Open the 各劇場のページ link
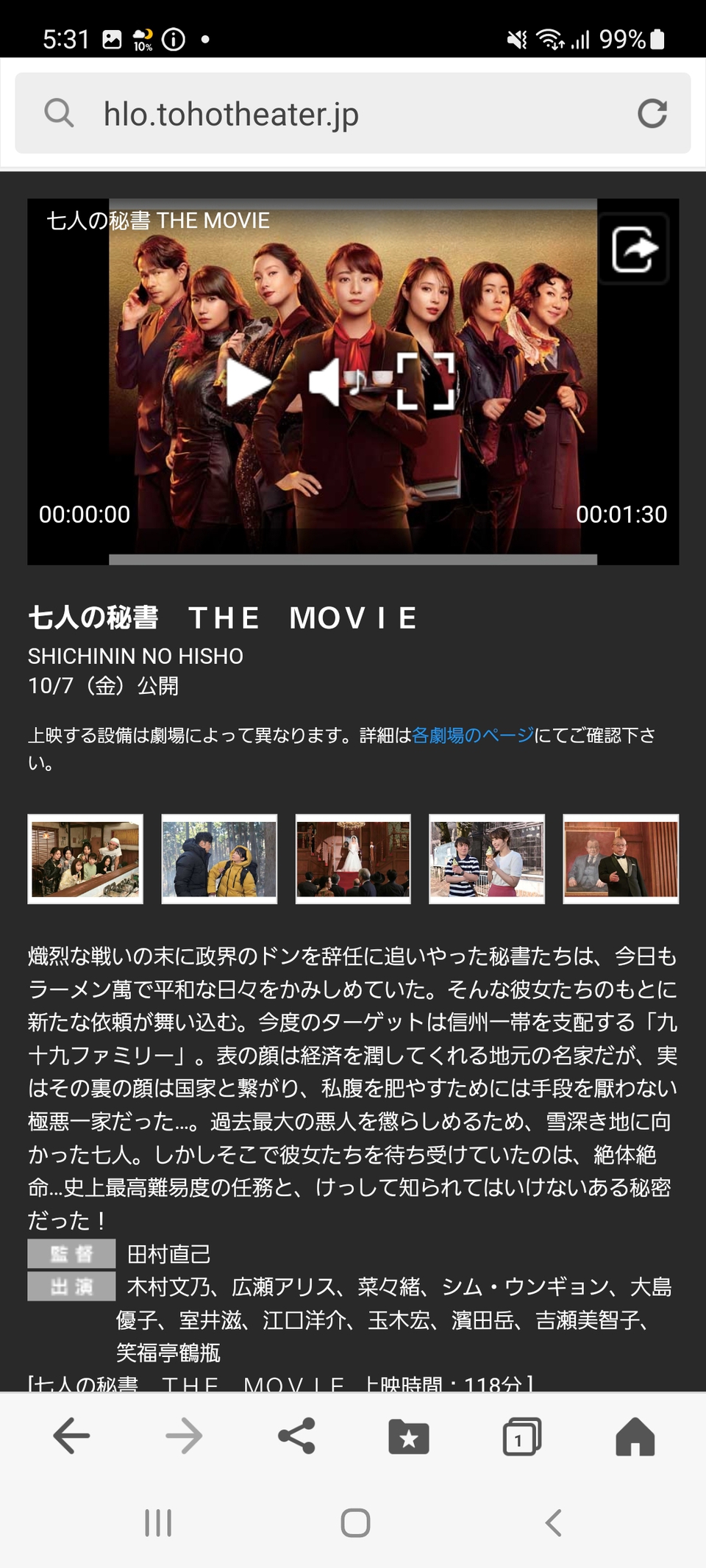The height and width of the screenshot is (1568, 706). pyautogui.click(x=473, y=735)
